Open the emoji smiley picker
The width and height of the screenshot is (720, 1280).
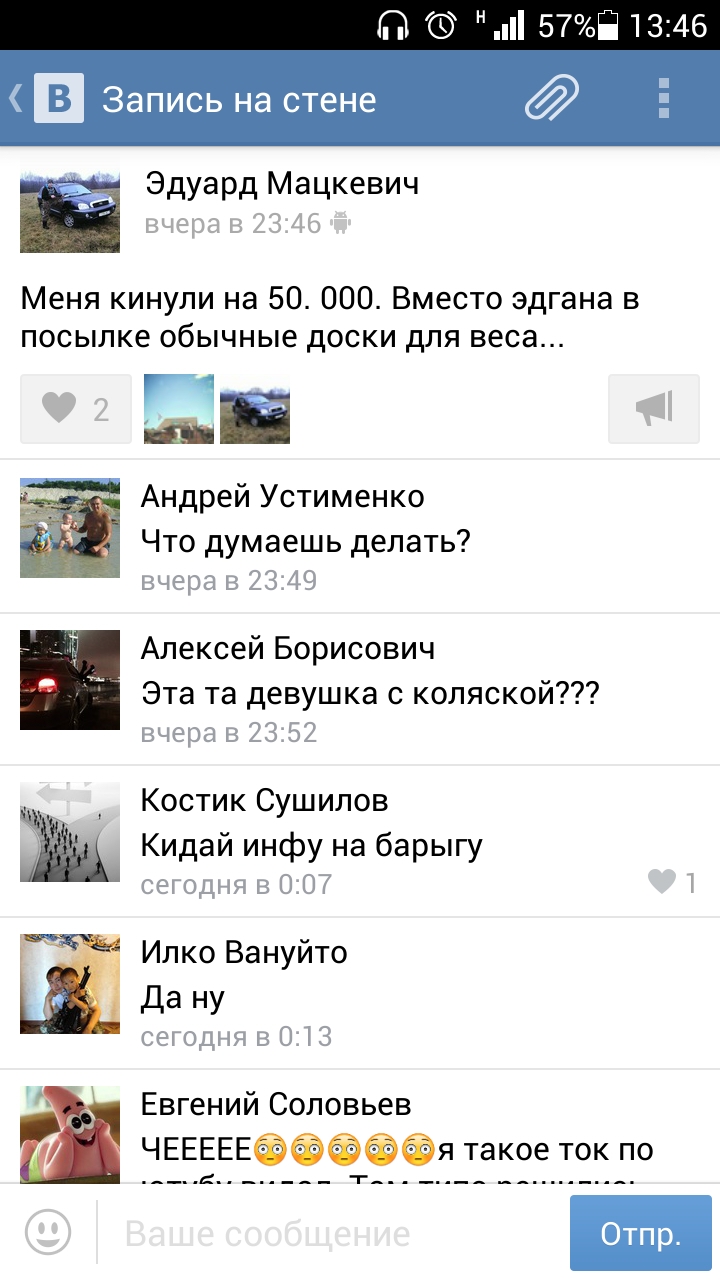[x=48, y=1233]
